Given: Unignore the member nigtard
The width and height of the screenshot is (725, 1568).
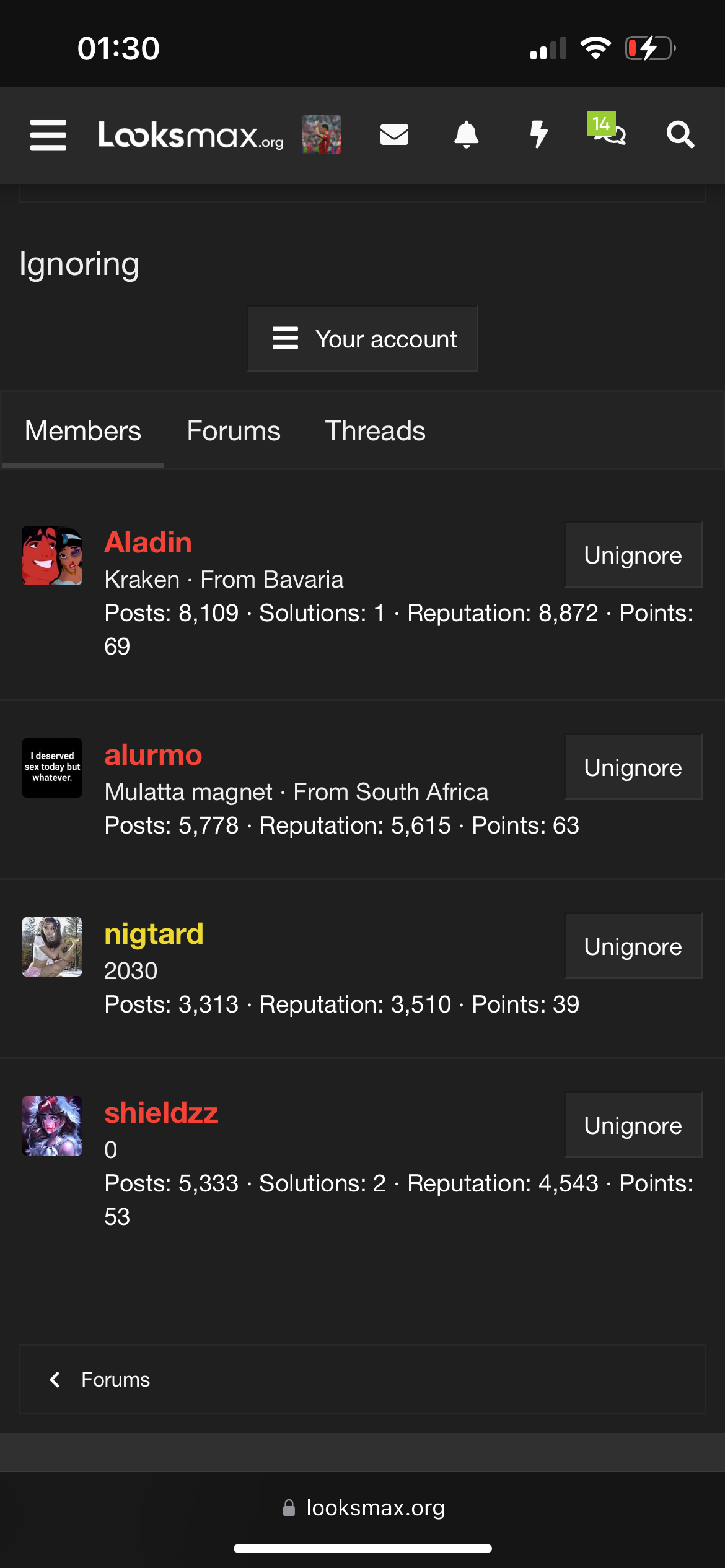Looking at the screenshot, I should [x=633, y=947].
